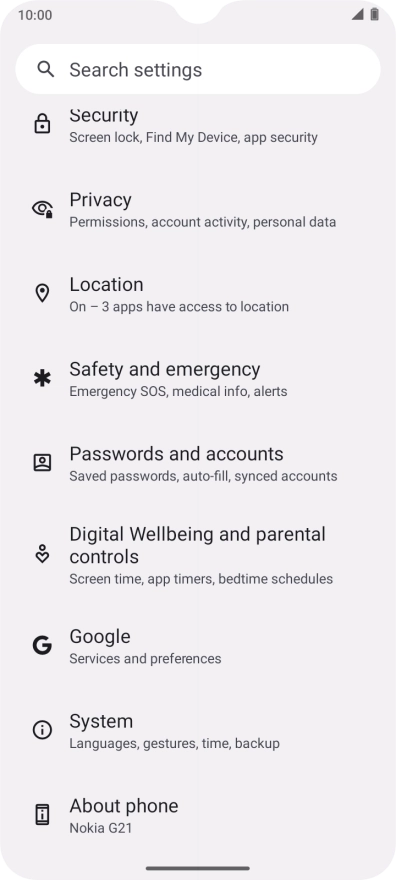Tap the Search settings field
This screenshot has height=880, width=396.
198,70
